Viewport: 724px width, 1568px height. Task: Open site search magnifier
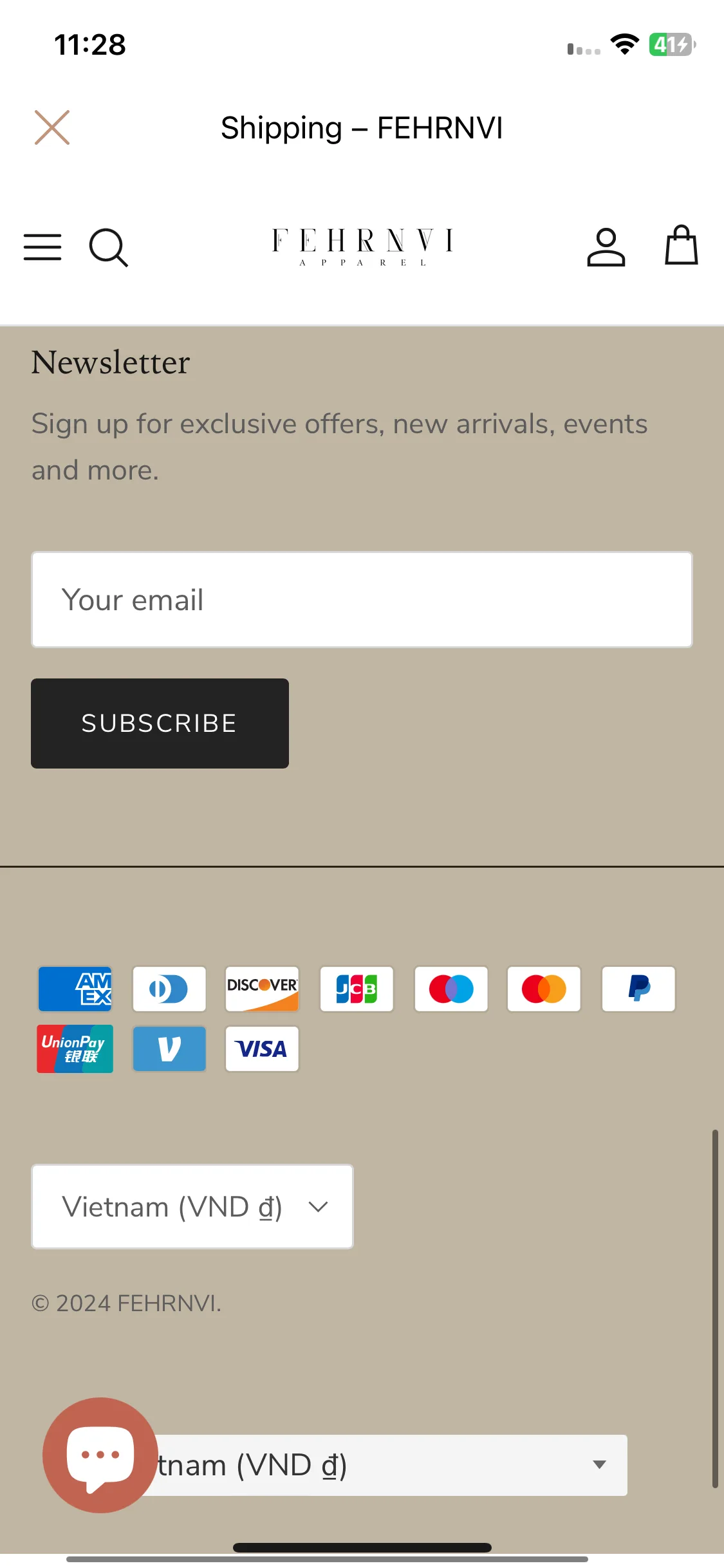coord(108,247)
